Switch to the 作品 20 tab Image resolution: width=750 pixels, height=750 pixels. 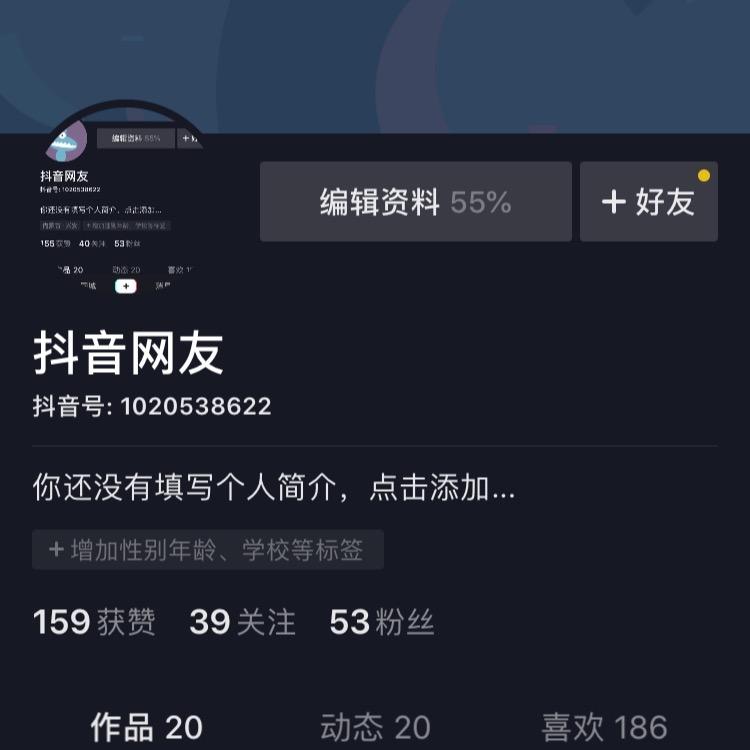pos(146,727)
